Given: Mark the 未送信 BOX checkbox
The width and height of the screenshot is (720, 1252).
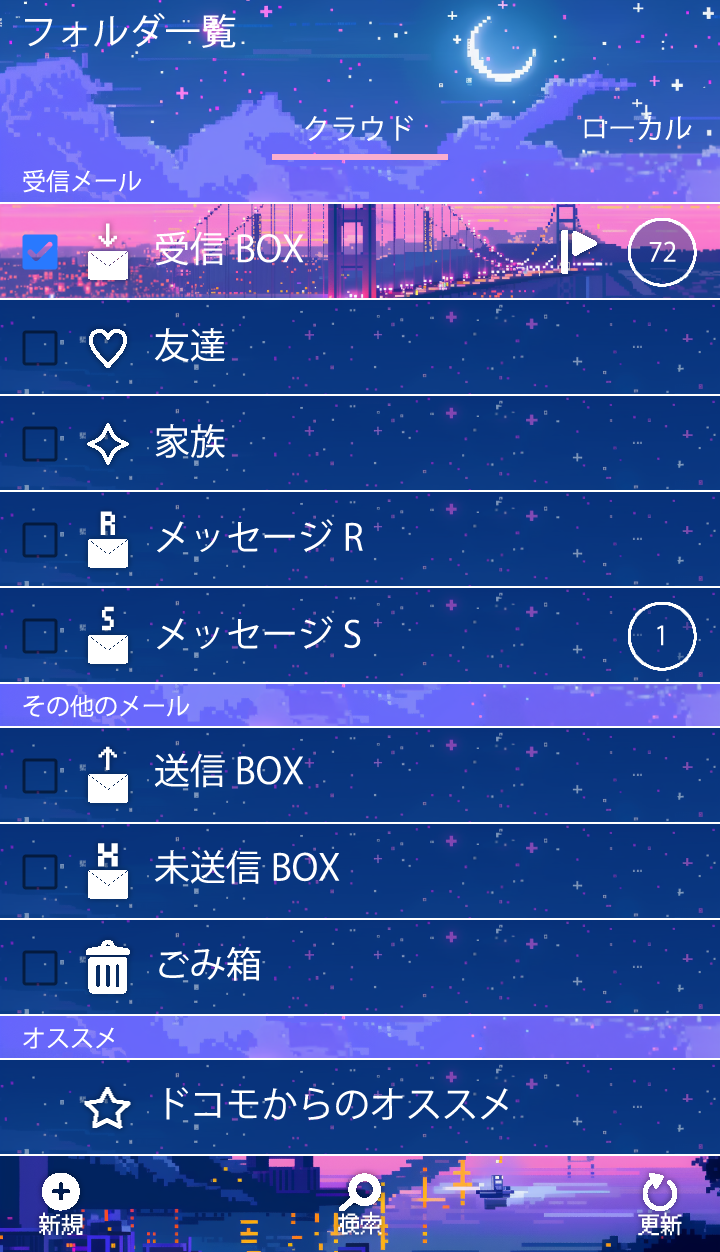Looking at the screenshot, I should pos(40,870).
